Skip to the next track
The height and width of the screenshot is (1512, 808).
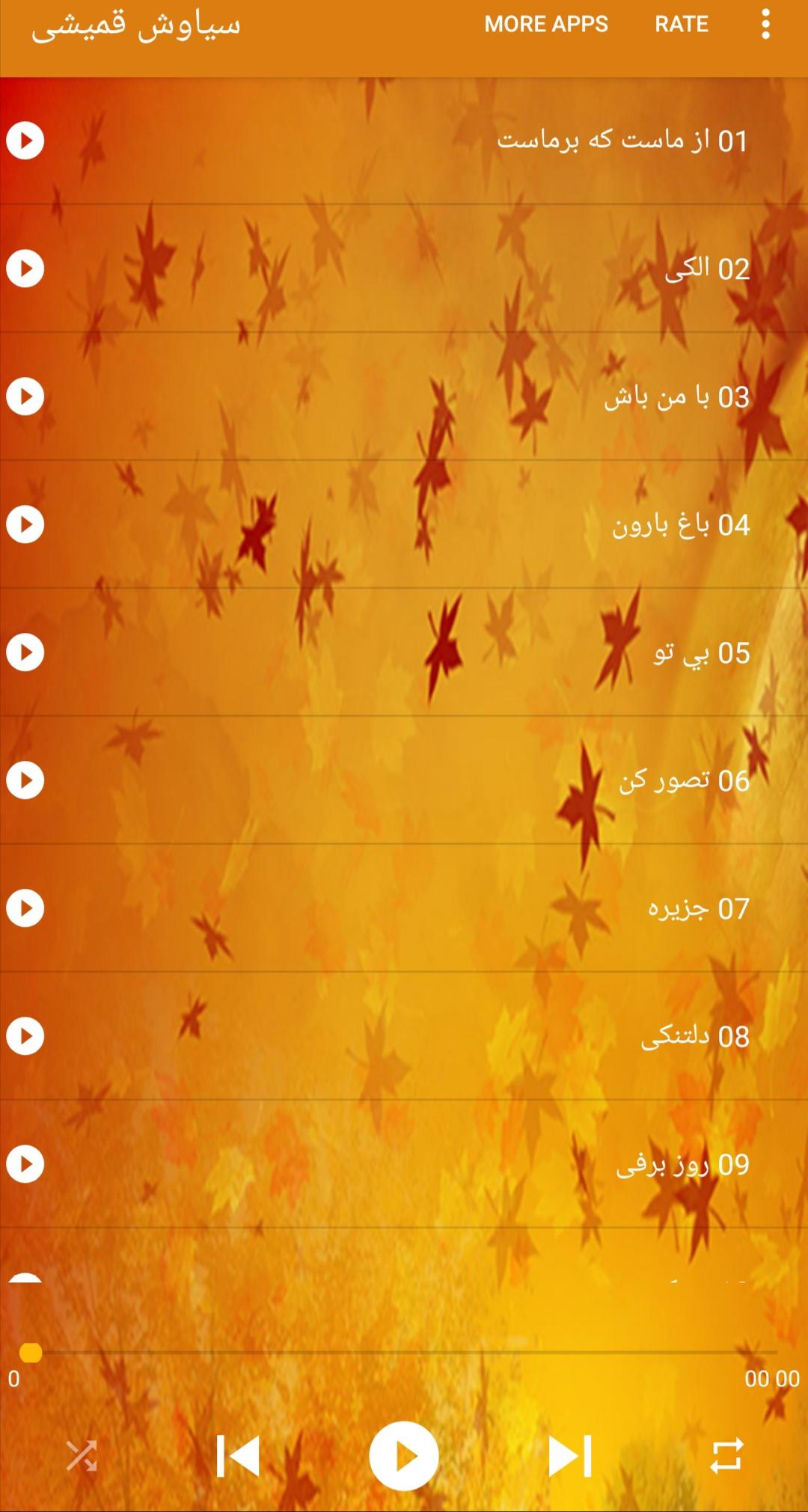click(570, 1456)
